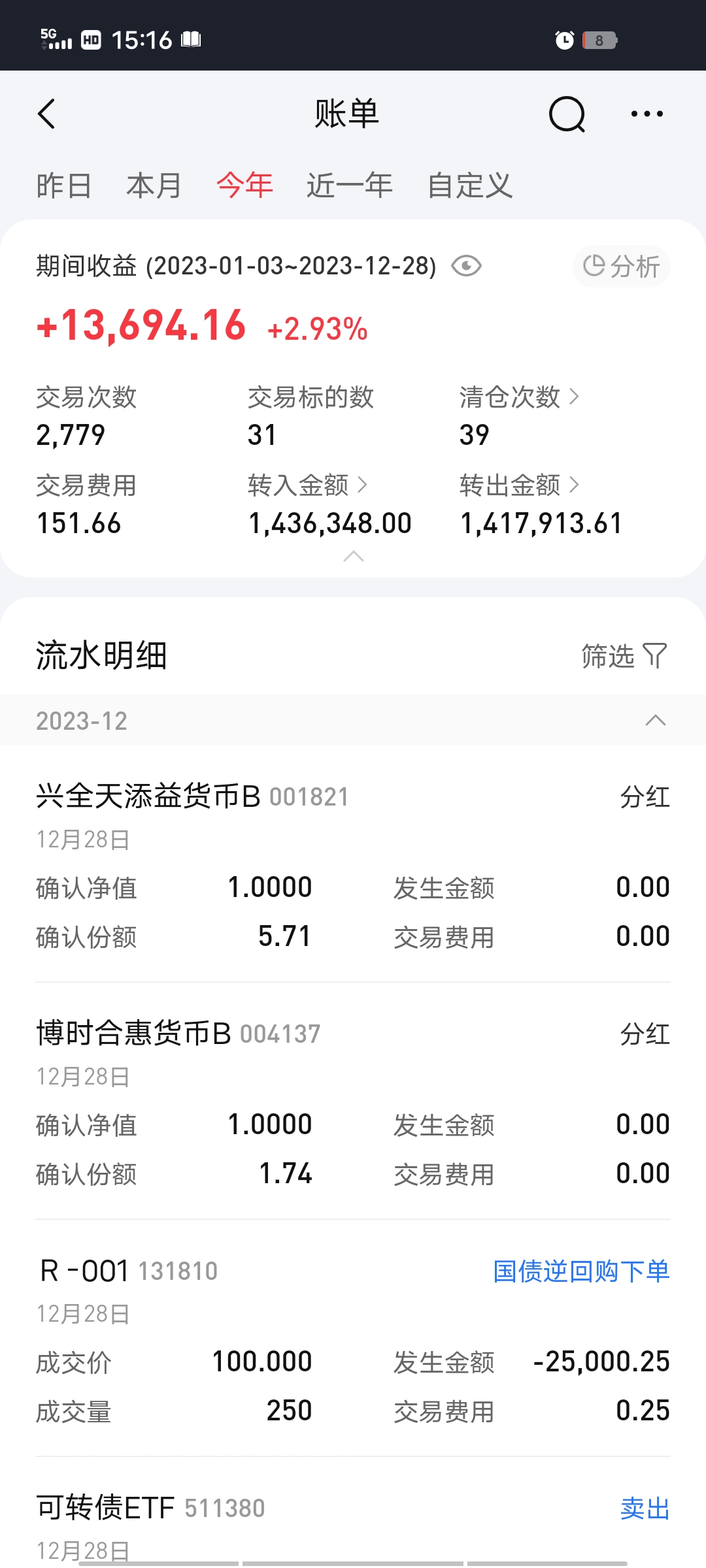
Task: View 清仓次数 details
Action: click(519, 397)
